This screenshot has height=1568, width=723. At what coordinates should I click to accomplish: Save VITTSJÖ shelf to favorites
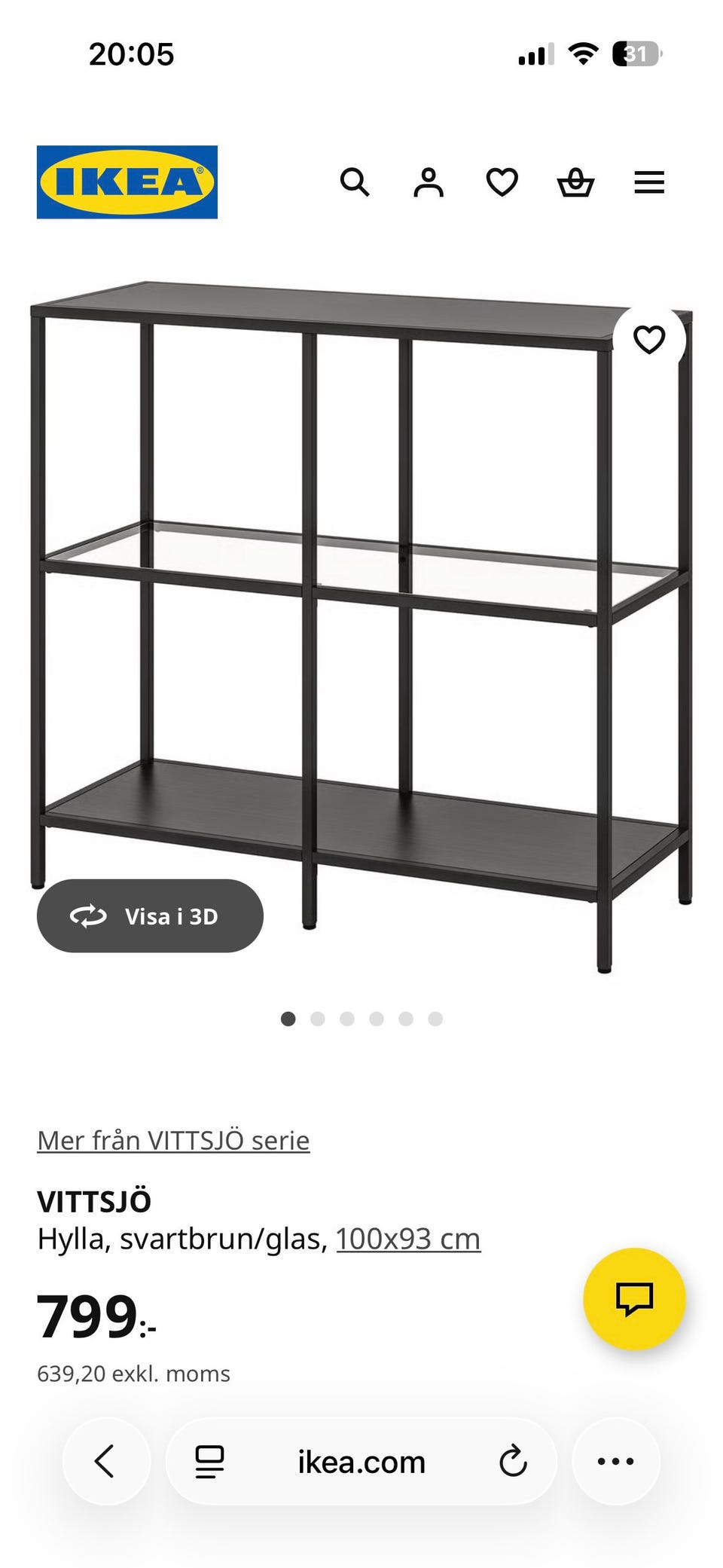coord(648,340)
